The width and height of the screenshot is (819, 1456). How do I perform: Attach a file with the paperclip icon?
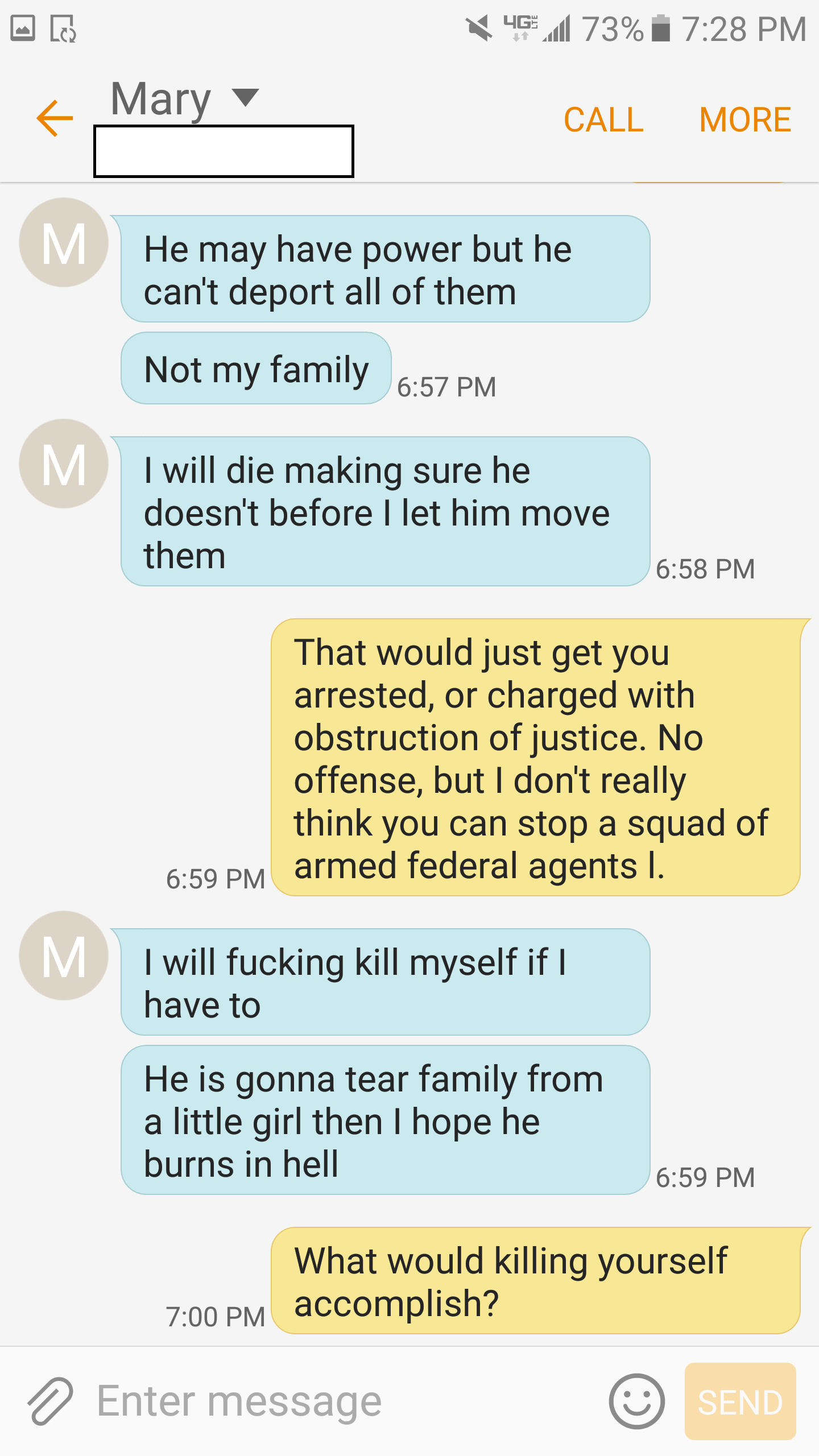coord(50,1401)
